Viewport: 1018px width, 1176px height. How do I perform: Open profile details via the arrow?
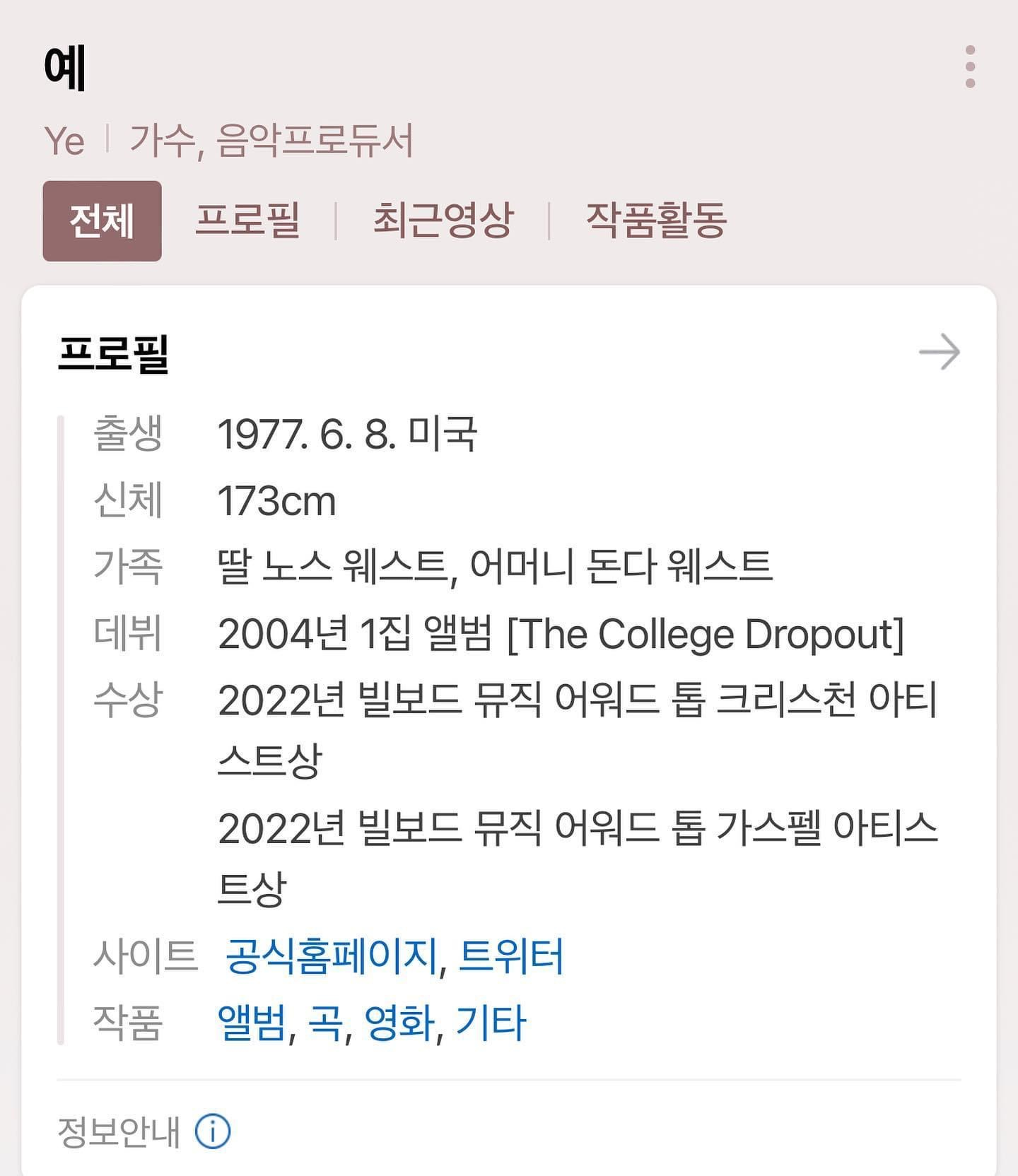(x=939, y=353)
